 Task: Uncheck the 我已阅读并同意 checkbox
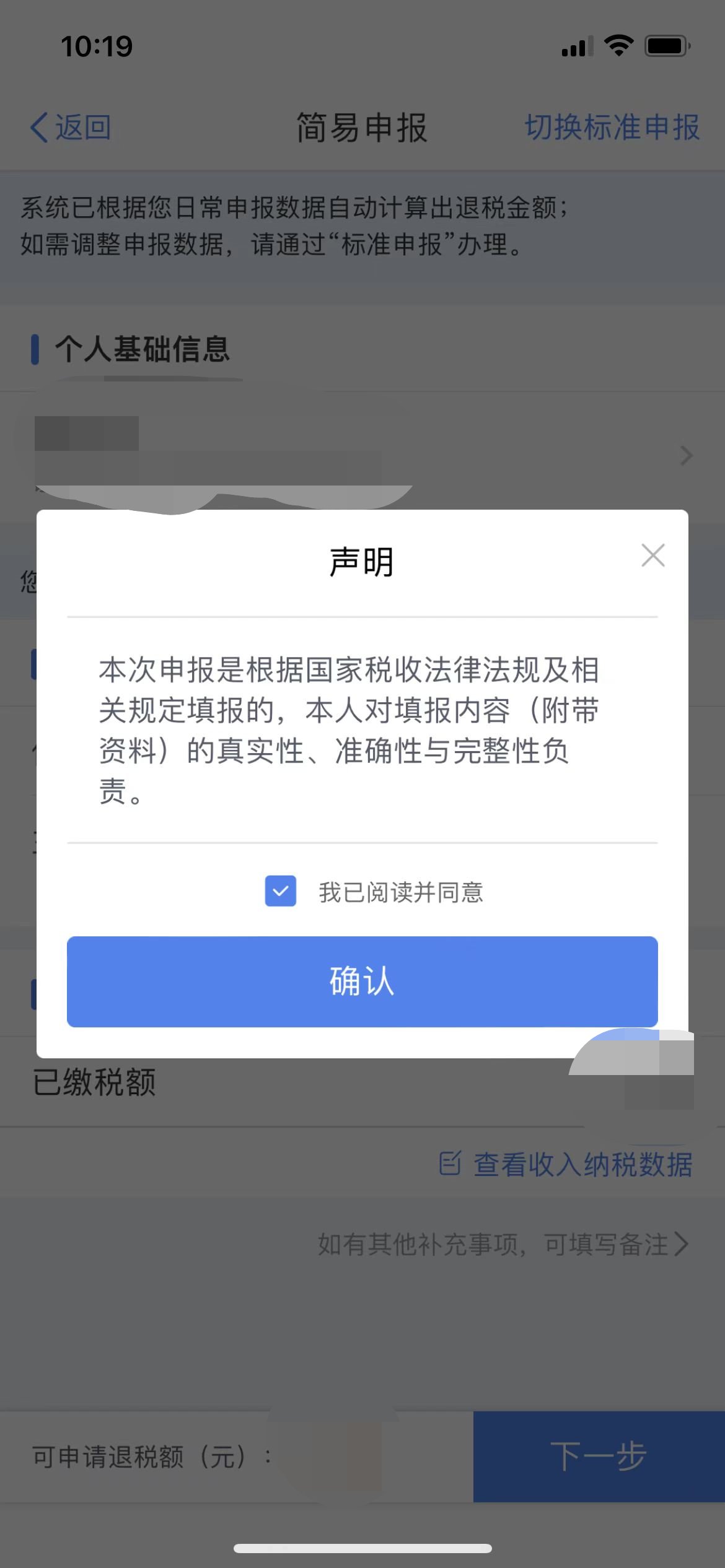click(281, 891)
